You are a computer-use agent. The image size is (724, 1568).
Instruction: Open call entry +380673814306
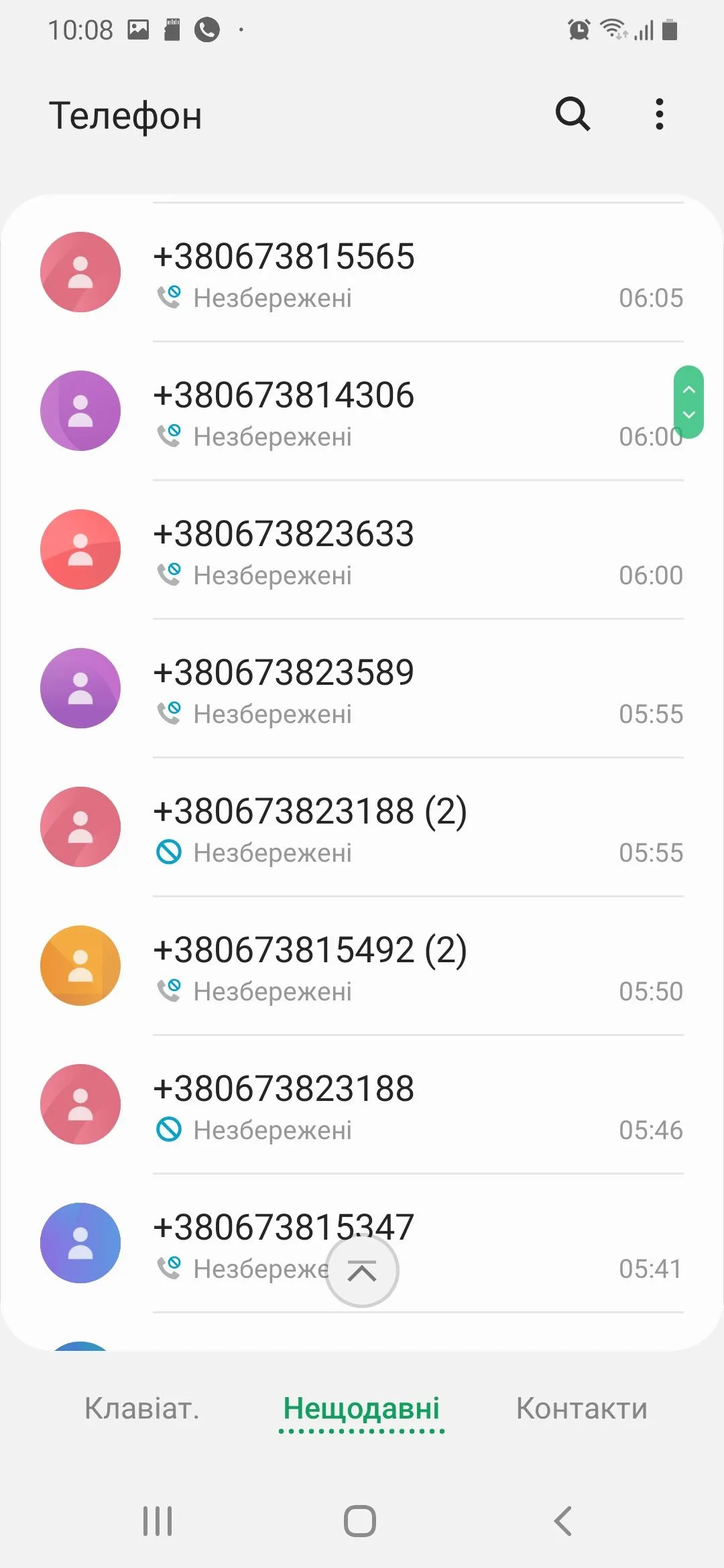point(402,412)
